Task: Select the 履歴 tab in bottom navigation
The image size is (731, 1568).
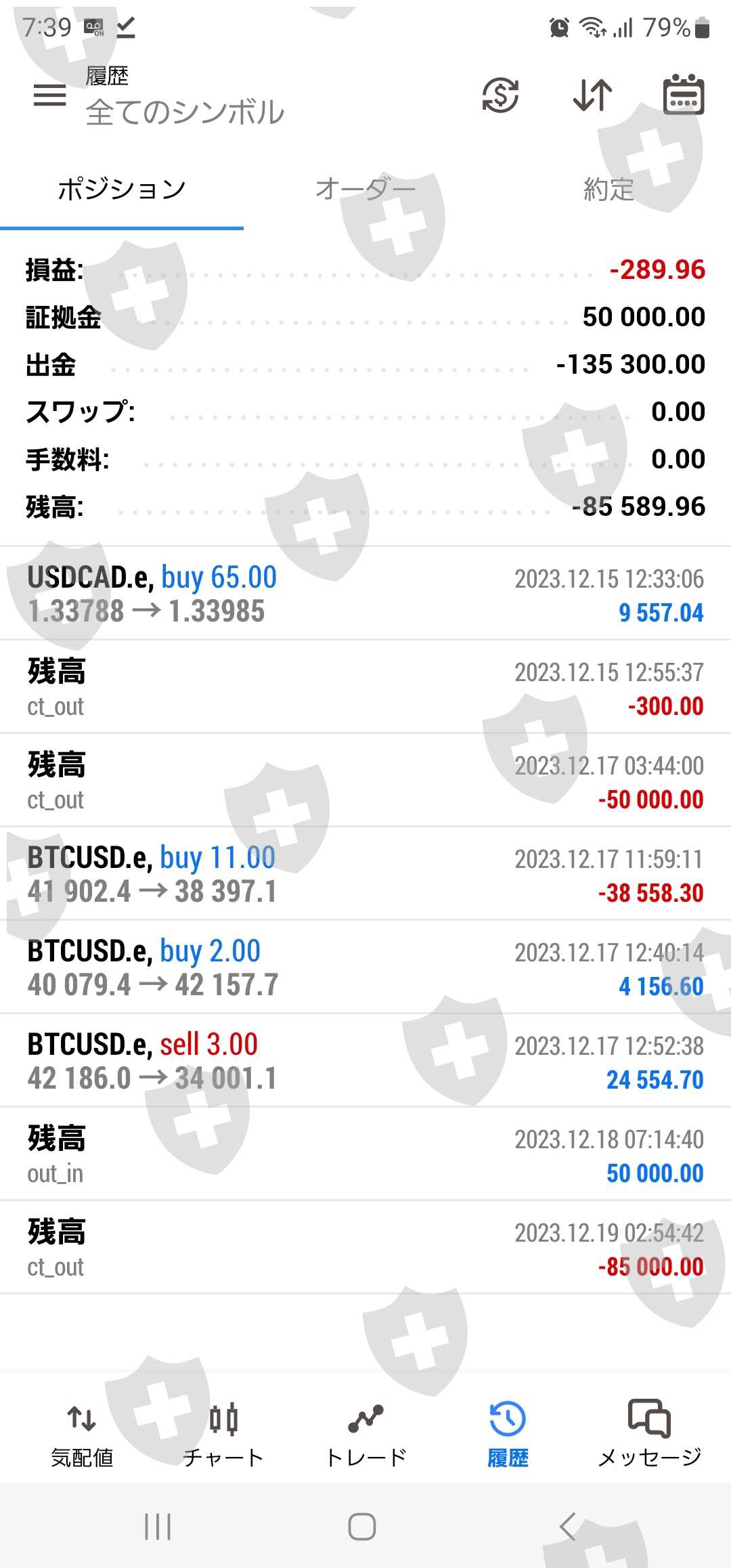Action: point(508,1433)
